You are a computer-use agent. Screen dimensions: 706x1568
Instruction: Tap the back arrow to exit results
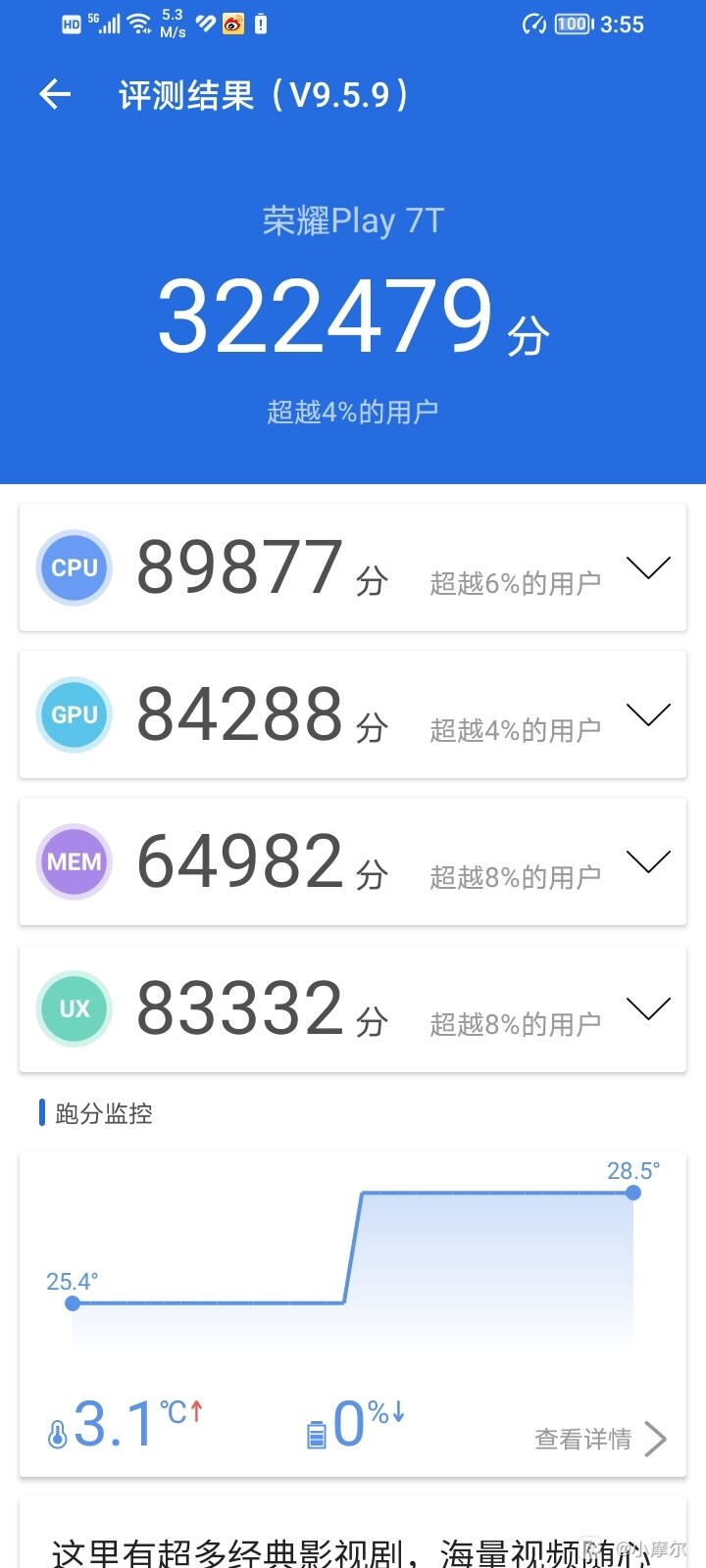coord(54,94)
